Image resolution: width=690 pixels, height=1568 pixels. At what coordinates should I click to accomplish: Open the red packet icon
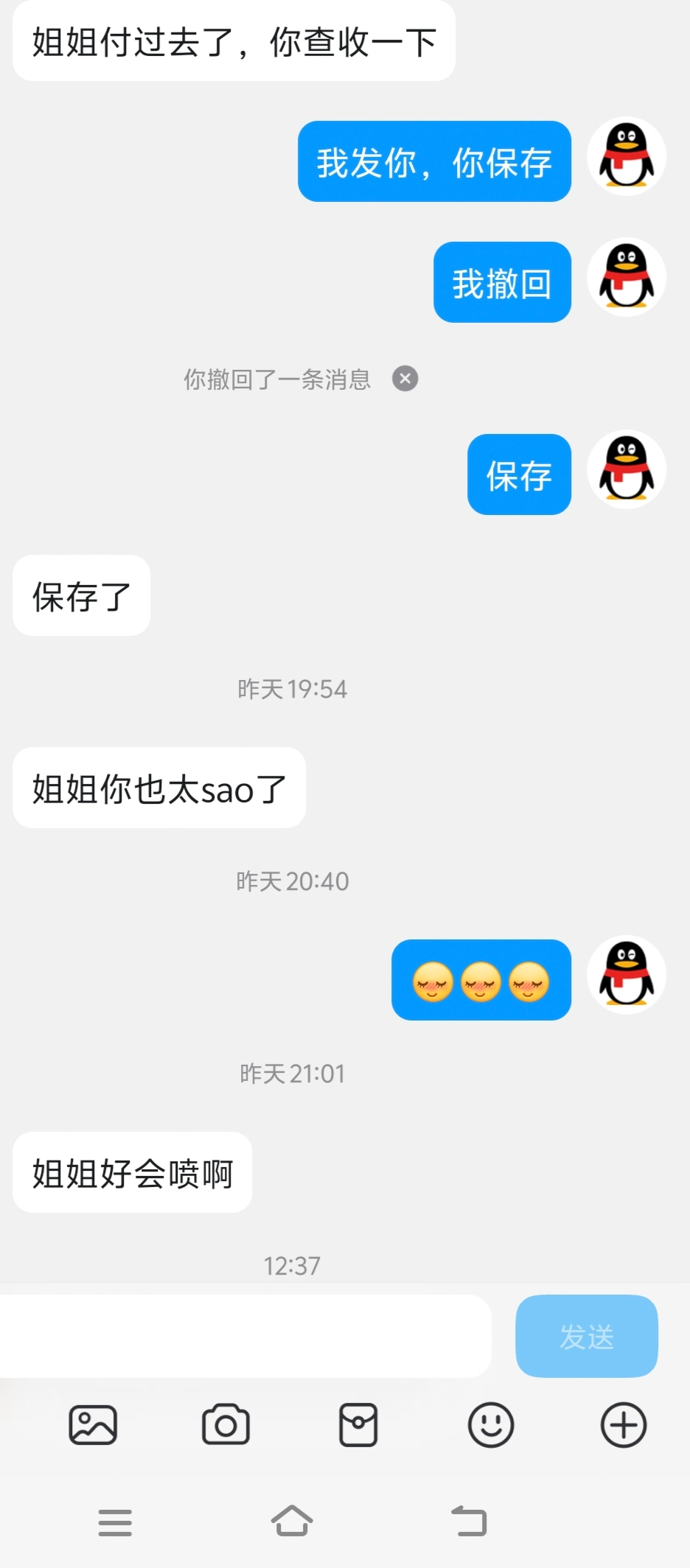[358, 1424]
